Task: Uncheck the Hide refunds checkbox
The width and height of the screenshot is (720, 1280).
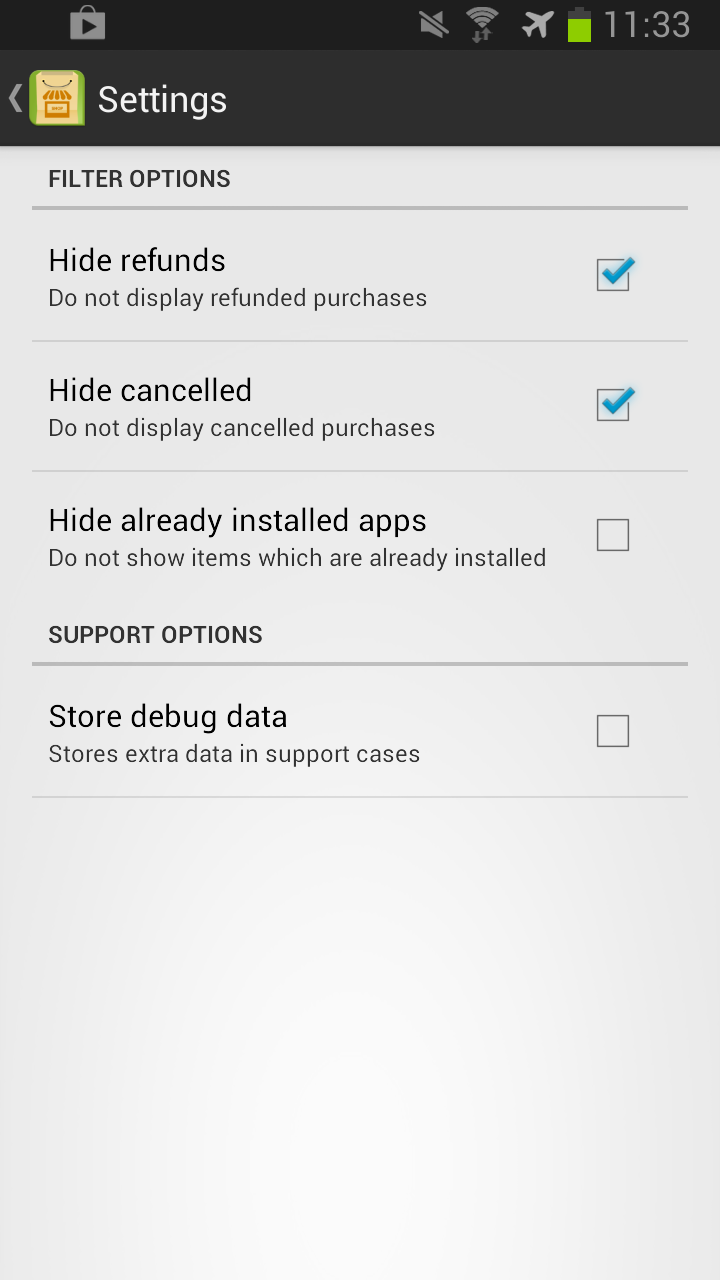Action: click(x=613, y=275)
